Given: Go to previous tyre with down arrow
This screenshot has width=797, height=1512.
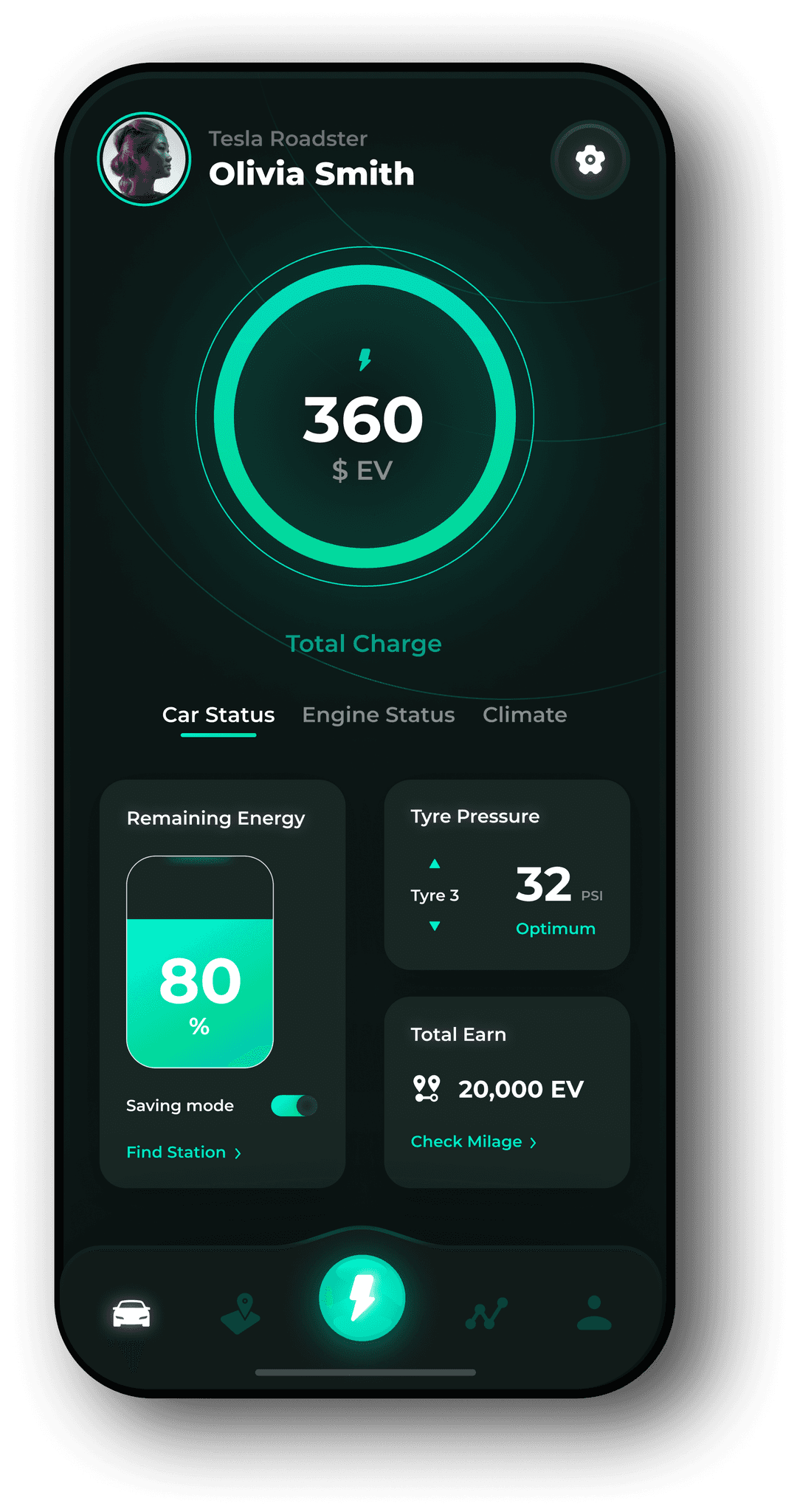Looking at the screenshot, I should click(x=435, y=926).
